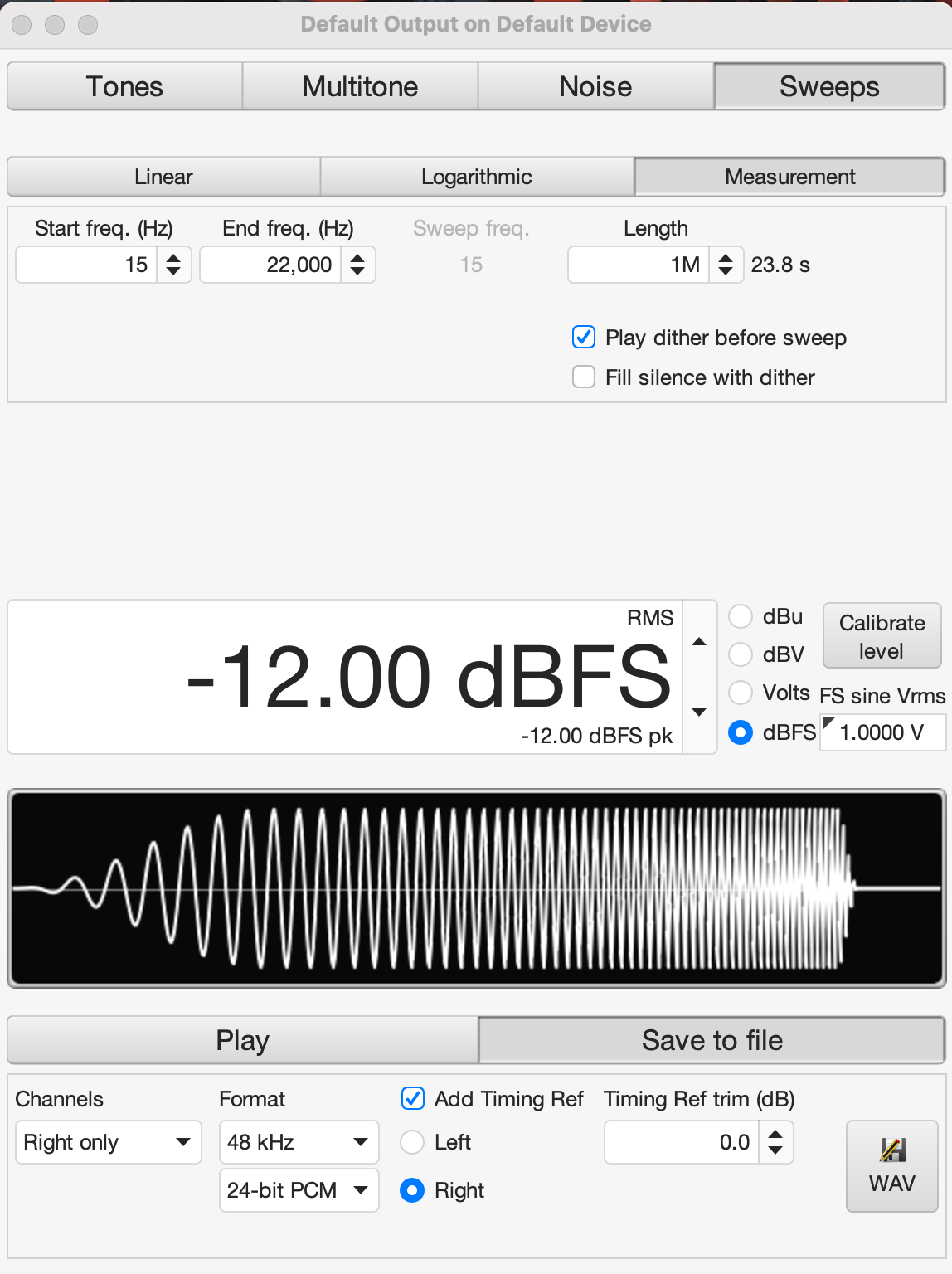This screenshot has height=1274, width=952.
Task: Tap the Start freq. input field
Action: (x=87, y=265)
